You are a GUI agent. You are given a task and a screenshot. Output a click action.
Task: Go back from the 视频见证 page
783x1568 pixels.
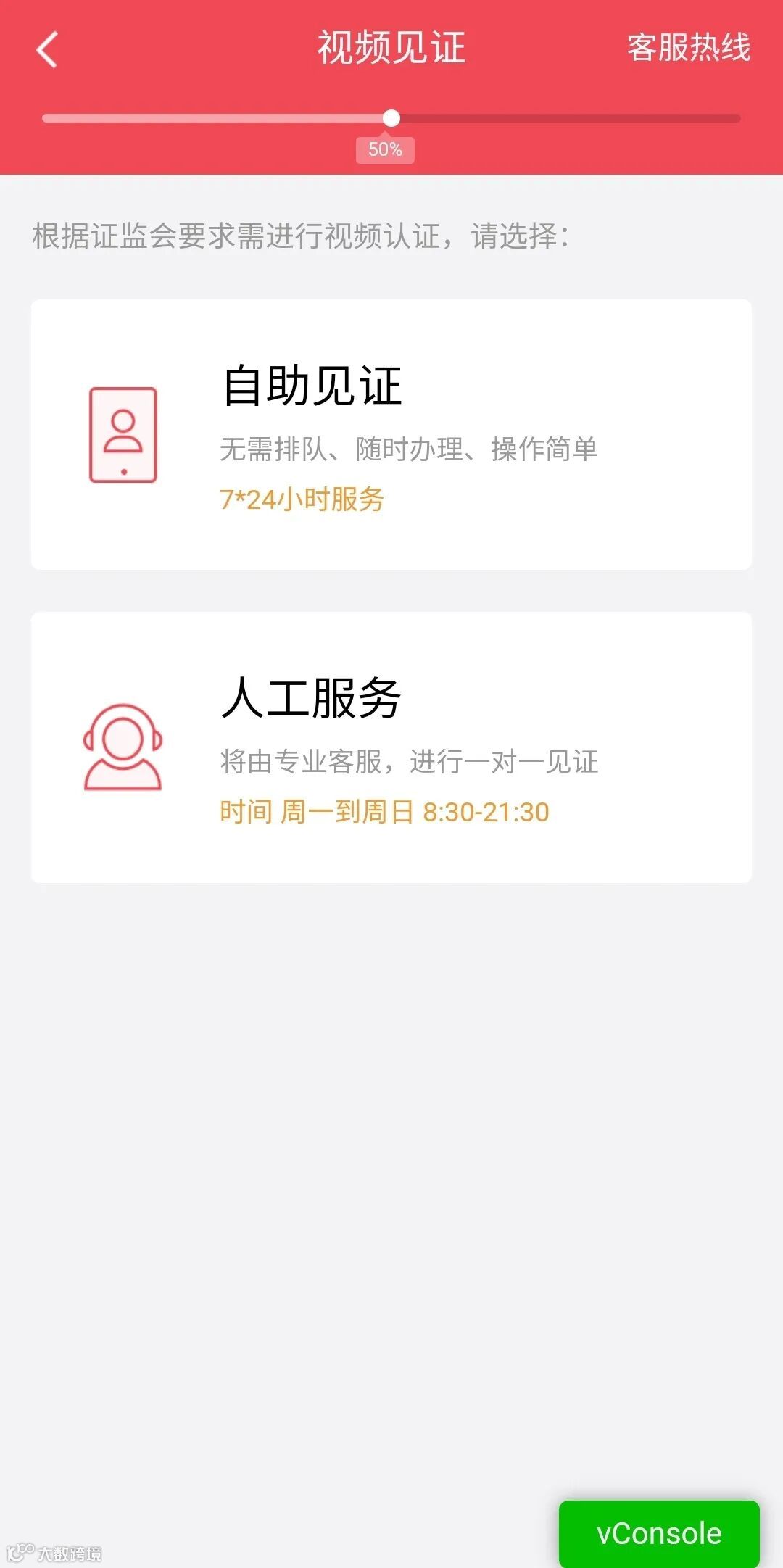pyautogui.click(x=46, y=50)
